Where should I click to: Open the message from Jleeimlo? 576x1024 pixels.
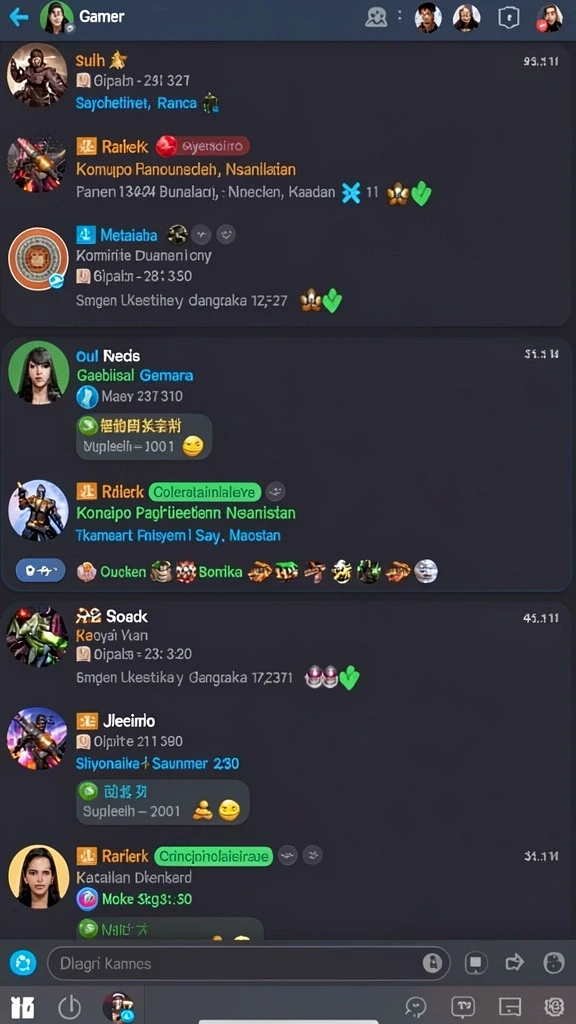285,765
